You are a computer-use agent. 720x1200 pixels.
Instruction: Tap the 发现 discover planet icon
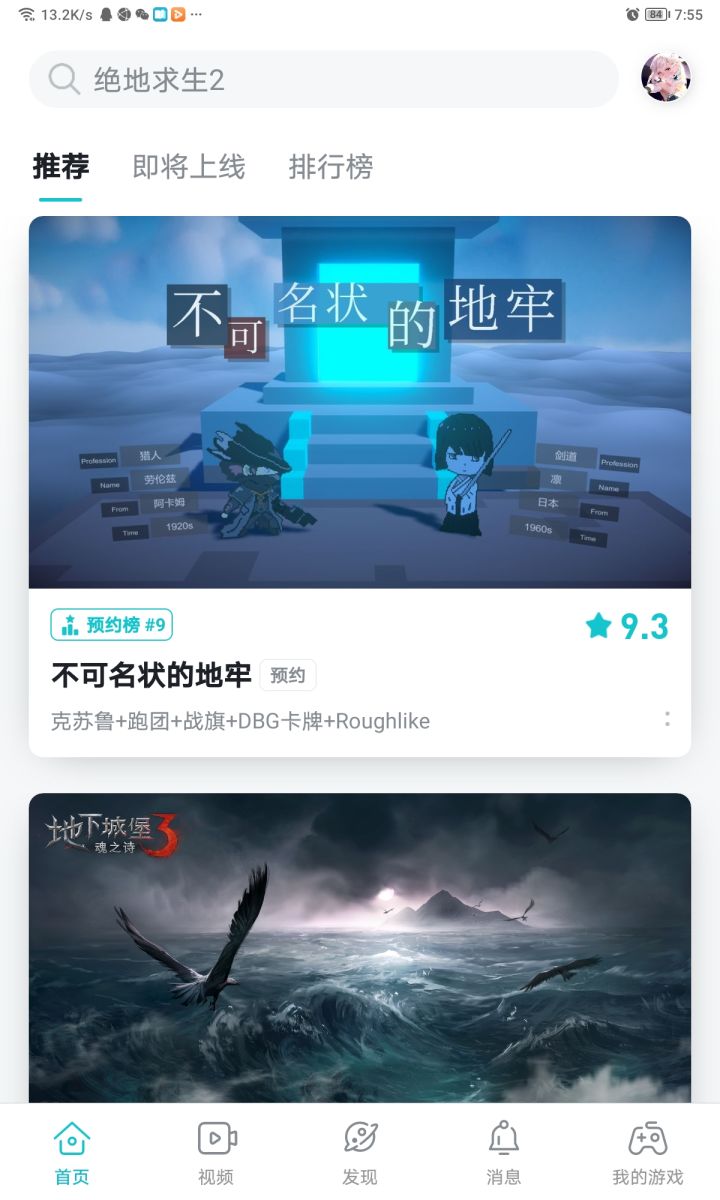(x=360, y=1137)
